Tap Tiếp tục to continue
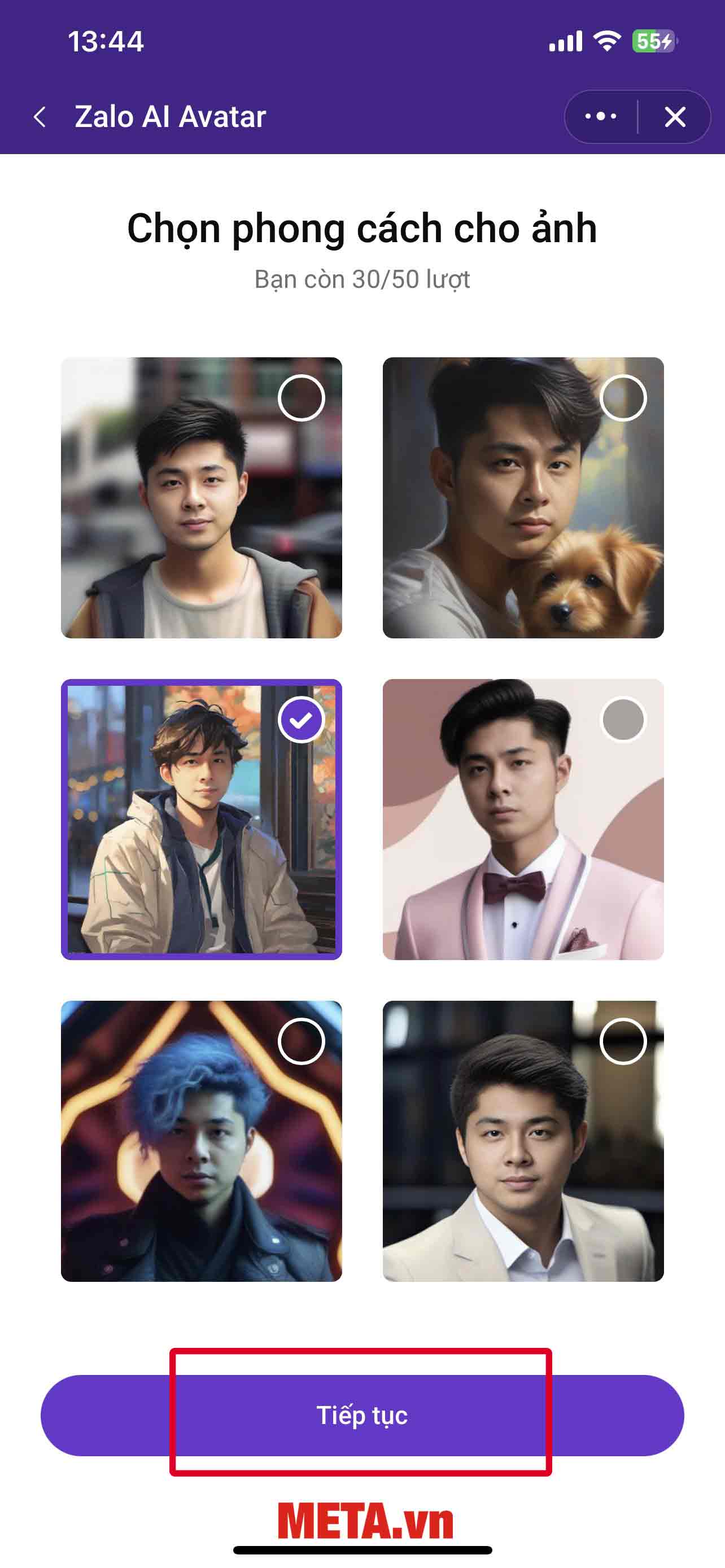The image size is (725, 1568). click(x=361, y=1415)
